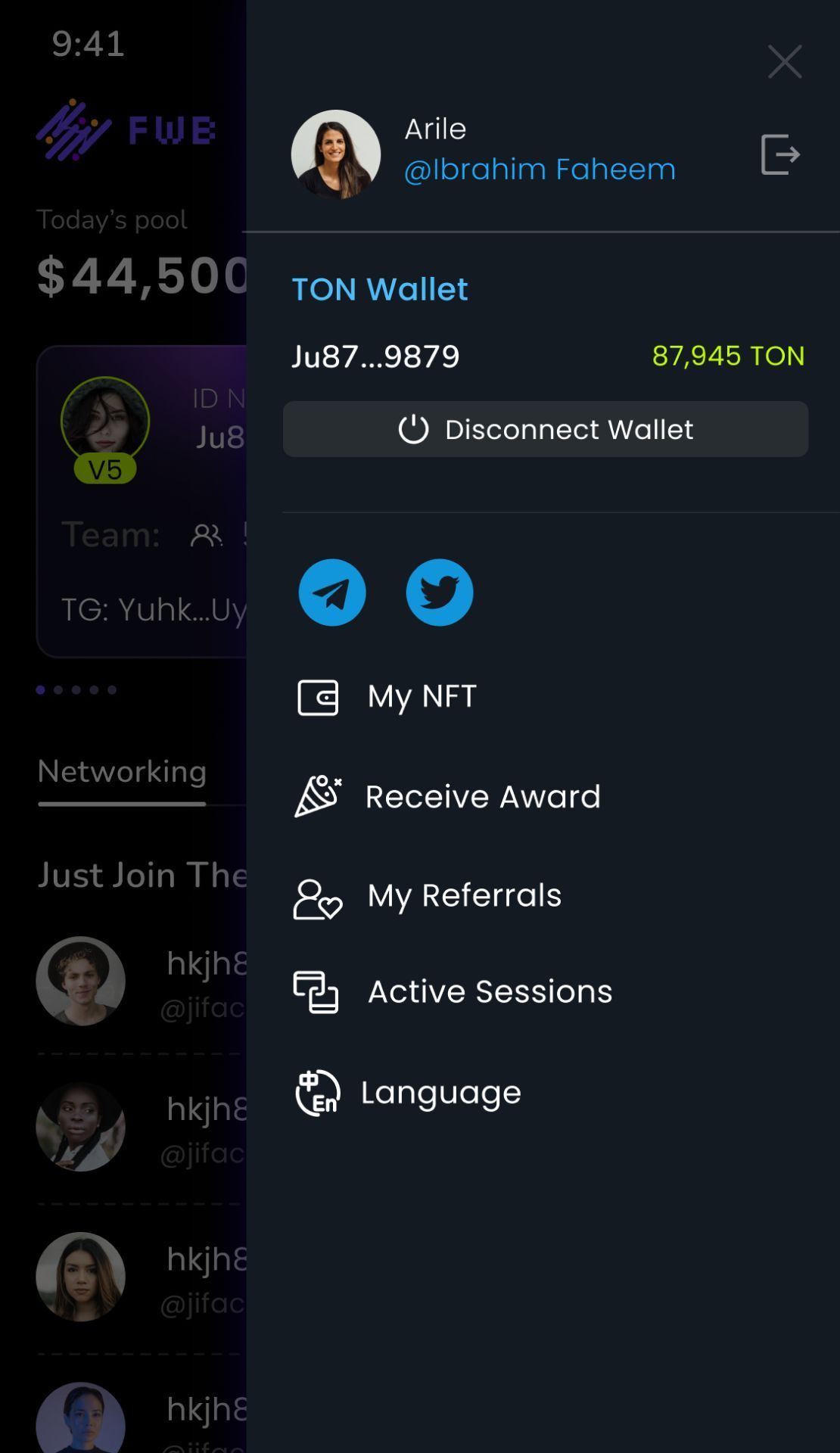Tap Arile's profile picture
Screen dimensions: 840x1453
click(x=336, y=154)
